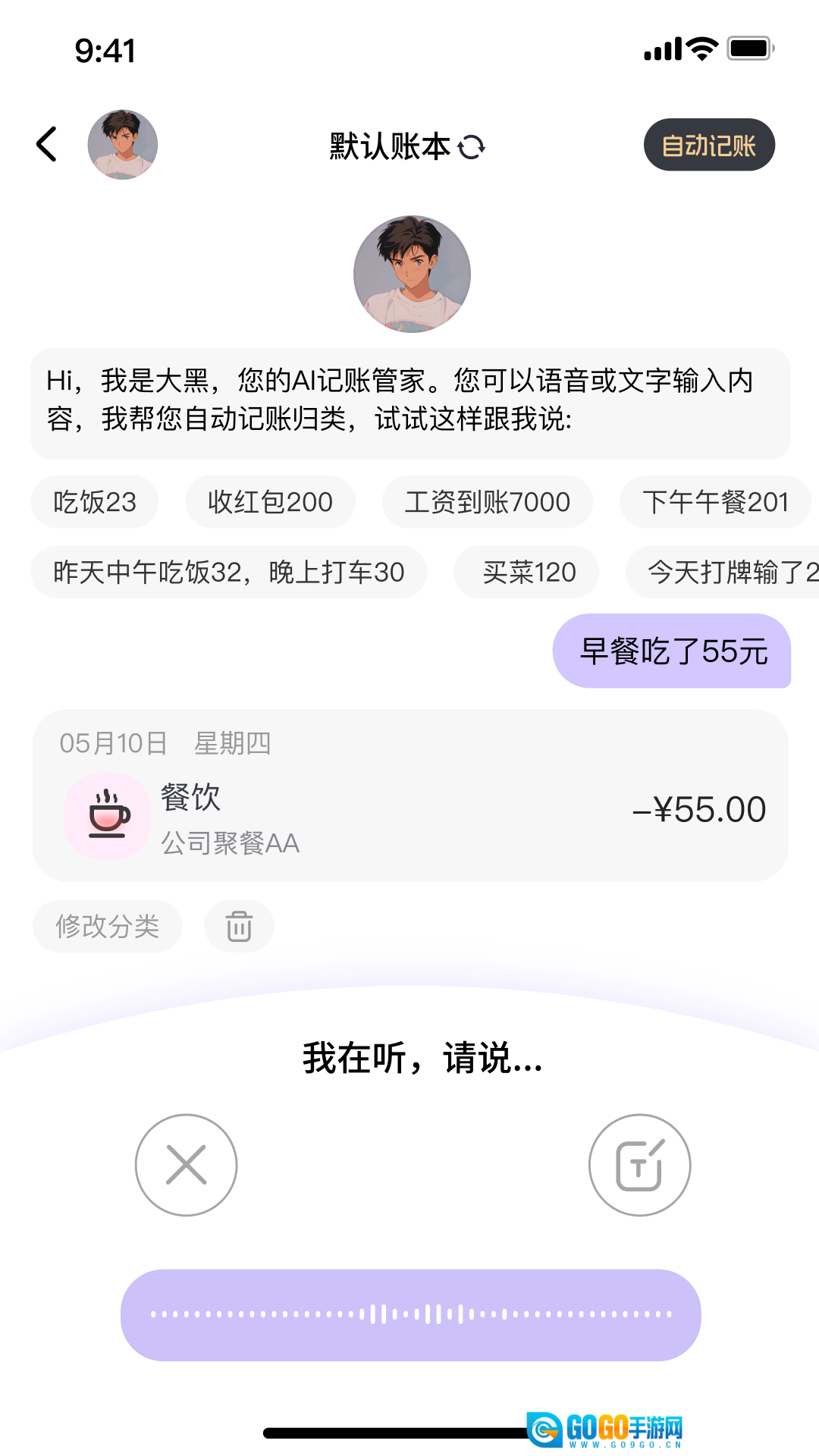The image size is (819, 1456).
Task: Open the 自动记账 button
Action: coord(709,145)
